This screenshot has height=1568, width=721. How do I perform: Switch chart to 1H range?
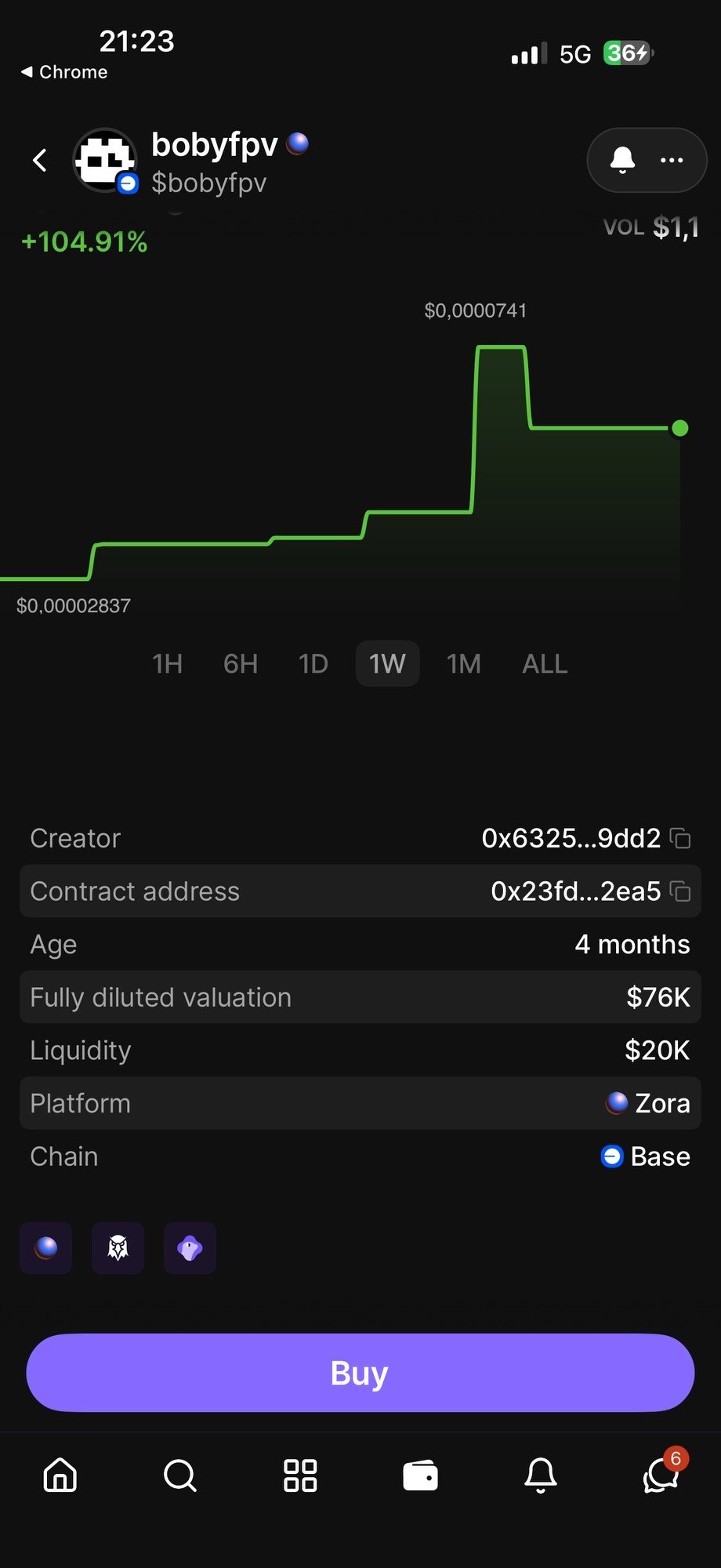(167, 664)
